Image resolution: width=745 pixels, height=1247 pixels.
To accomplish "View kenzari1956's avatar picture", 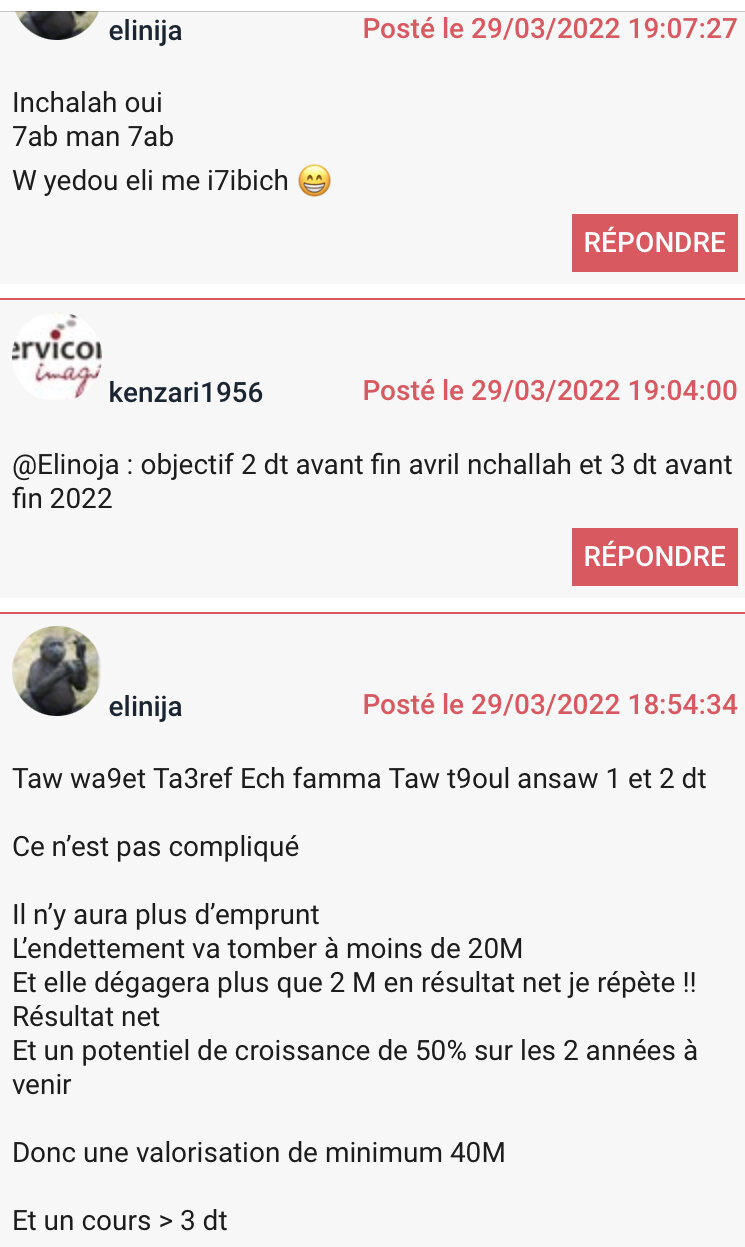I will (x=57, y=357).
